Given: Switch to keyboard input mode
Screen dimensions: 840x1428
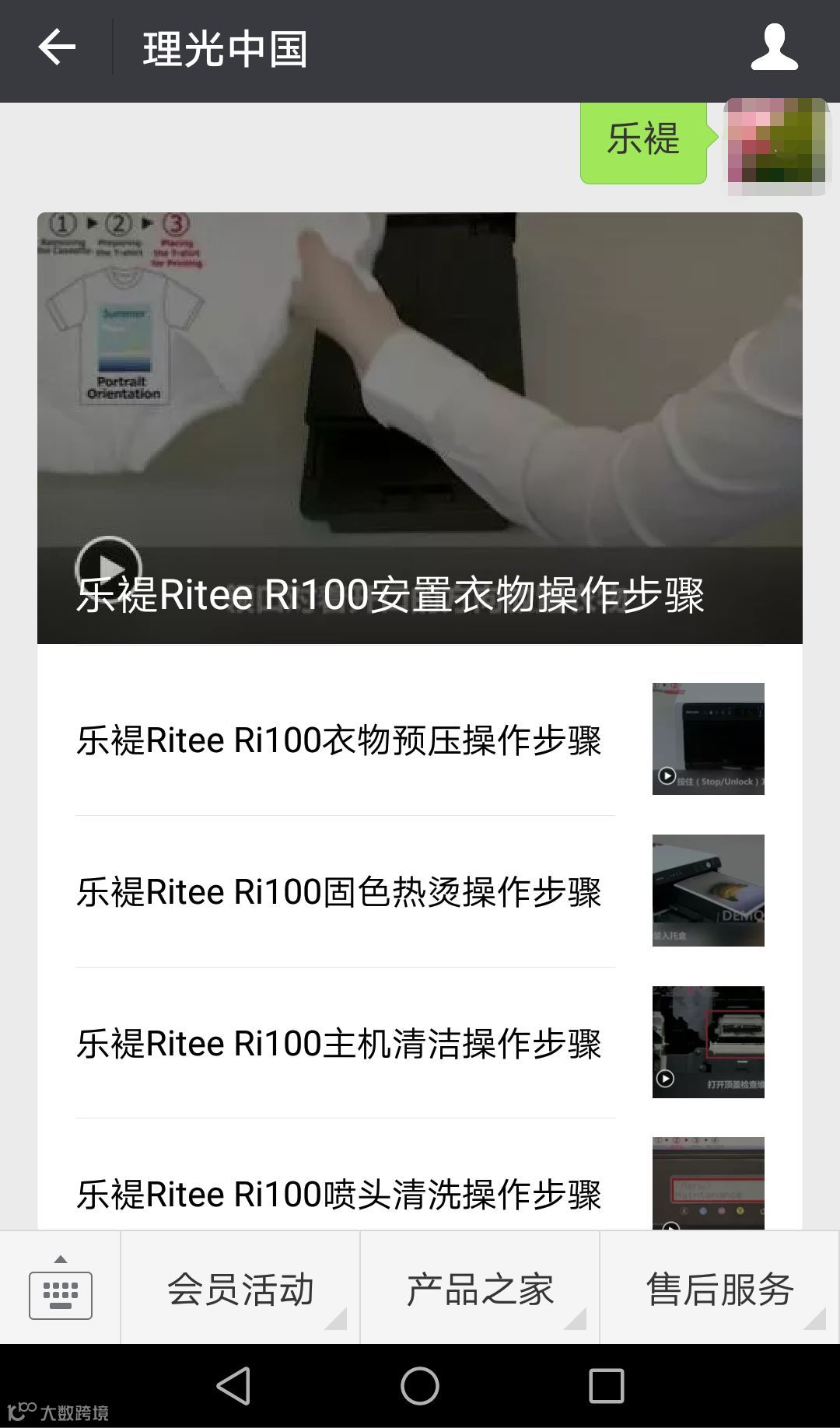Looking at the screenshot, I should click(x=61, y=1289).
